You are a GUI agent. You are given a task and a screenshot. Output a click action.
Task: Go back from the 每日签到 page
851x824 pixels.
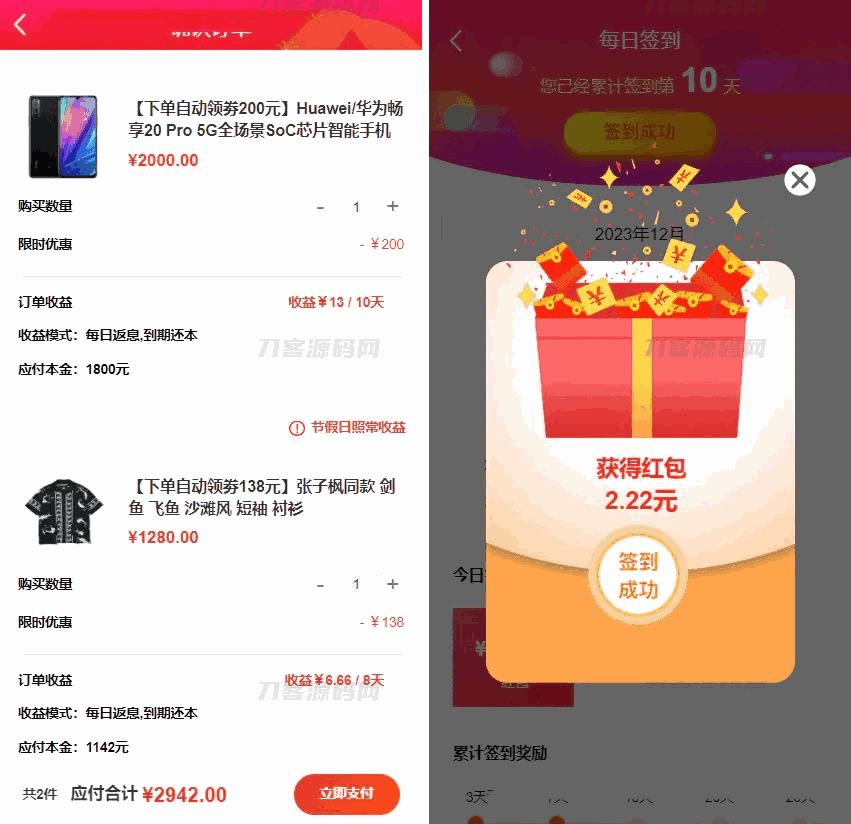tap(456, 41)
